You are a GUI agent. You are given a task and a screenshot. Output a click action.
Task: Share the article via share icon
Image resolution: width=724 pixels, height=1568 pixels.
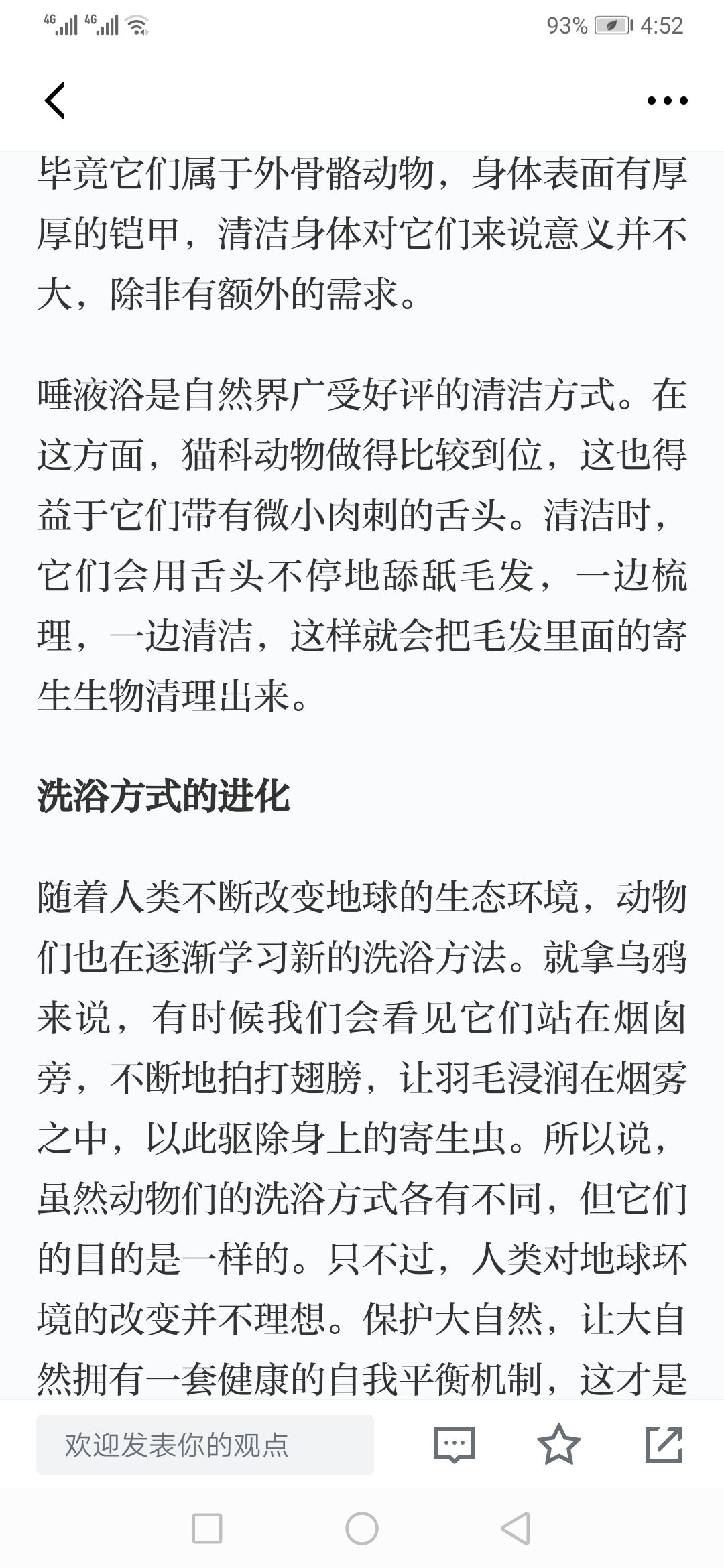(664, 1444)
